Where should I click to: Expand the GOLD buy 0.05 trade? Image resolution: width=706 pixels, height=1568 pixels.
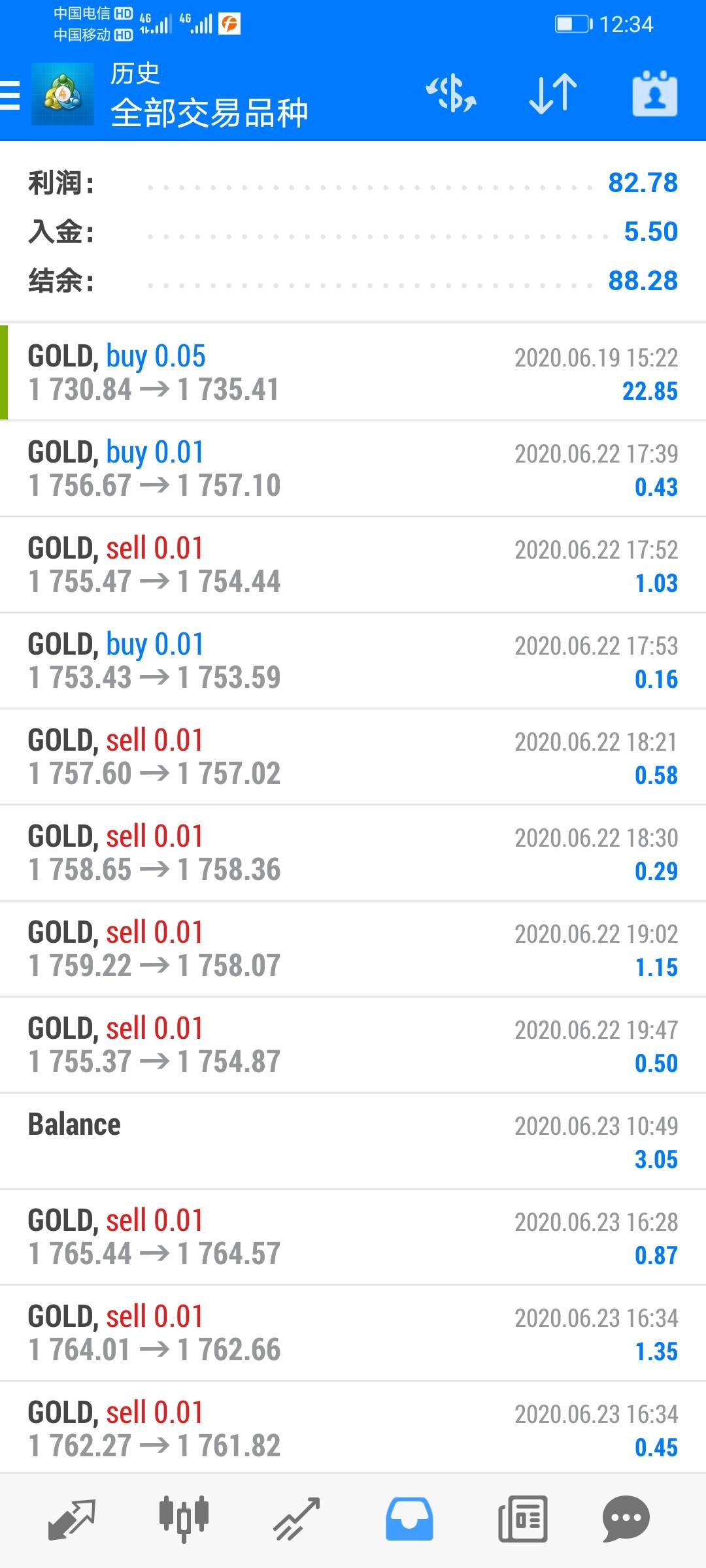click(353, 372)
